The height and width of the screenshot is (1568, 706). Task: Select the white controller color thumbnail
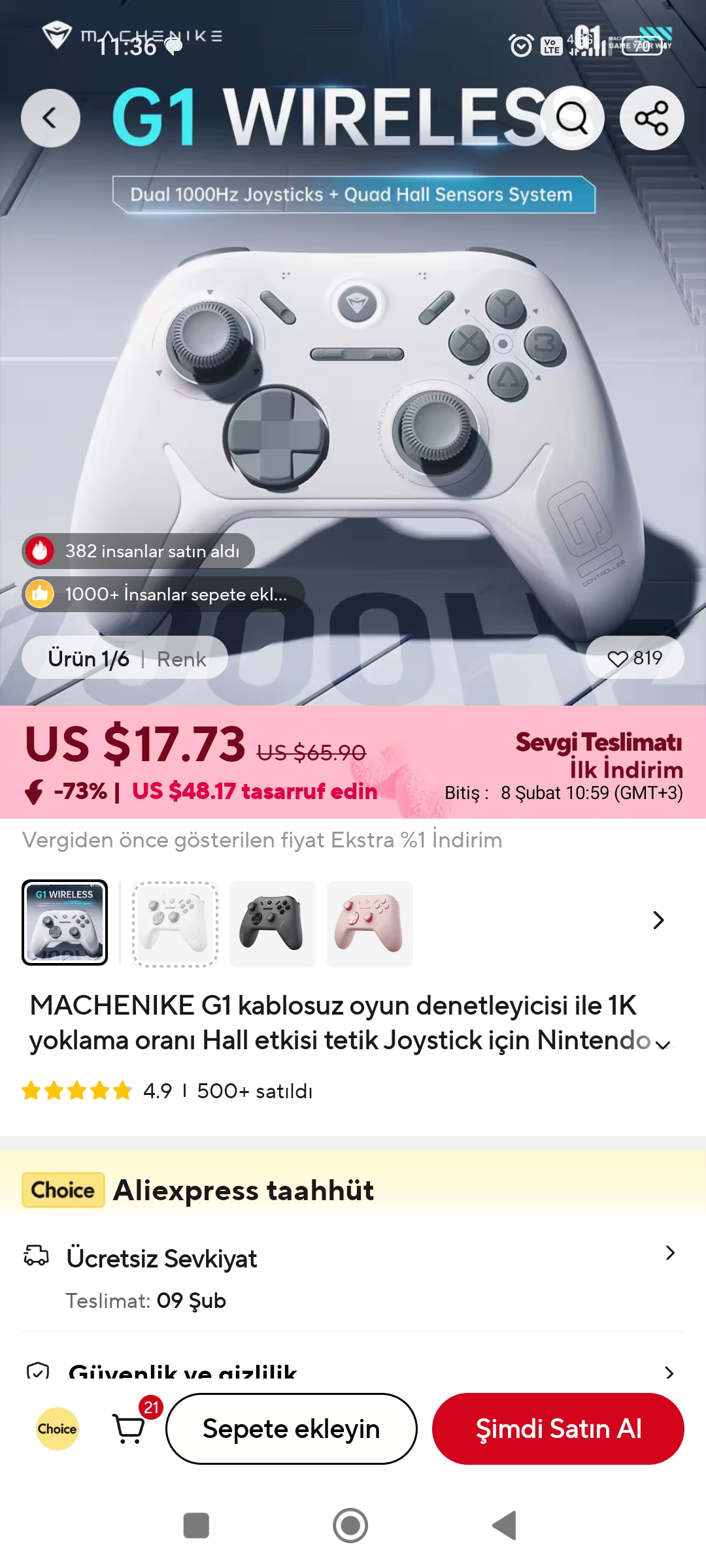[x=175, y=924]
